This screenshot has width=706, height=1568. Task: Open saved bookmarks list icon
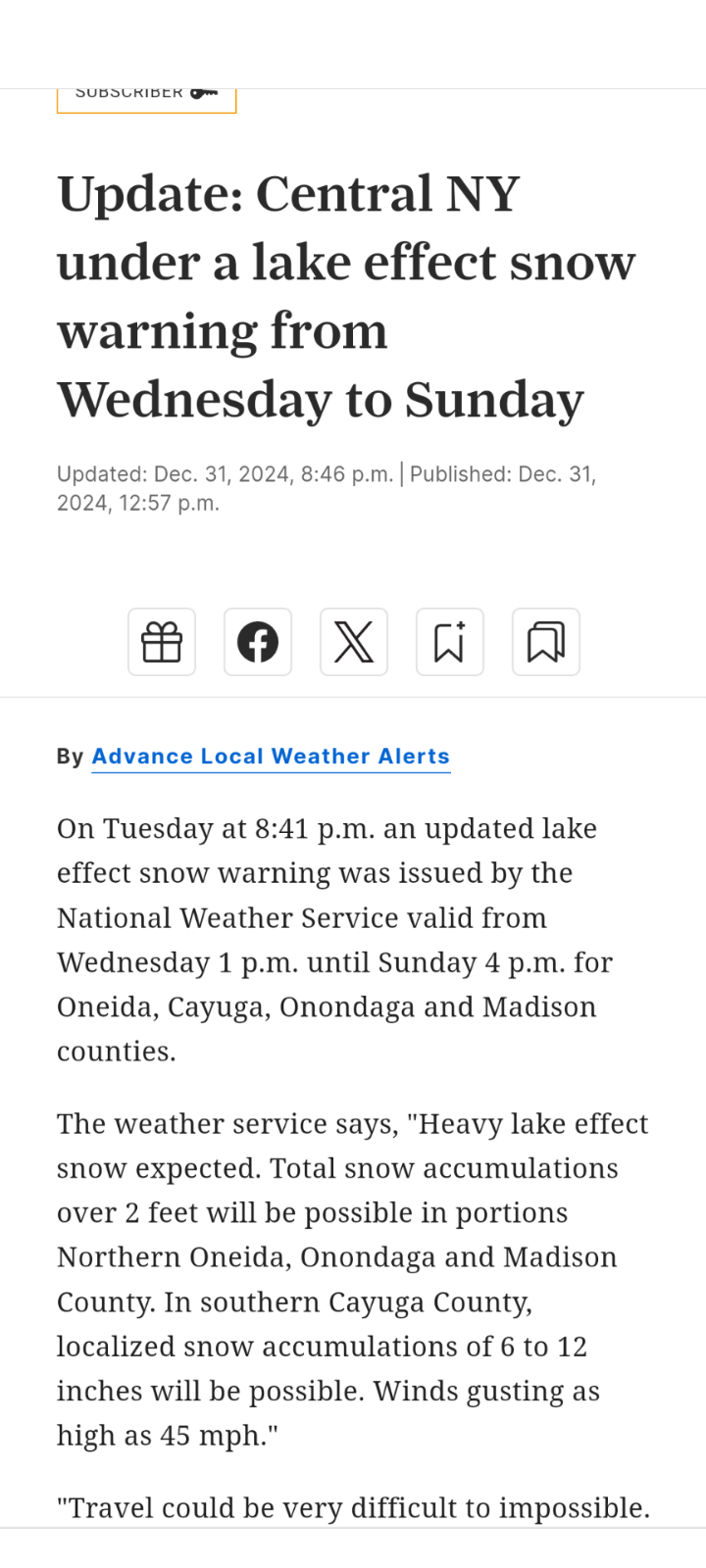pos(546,642)
